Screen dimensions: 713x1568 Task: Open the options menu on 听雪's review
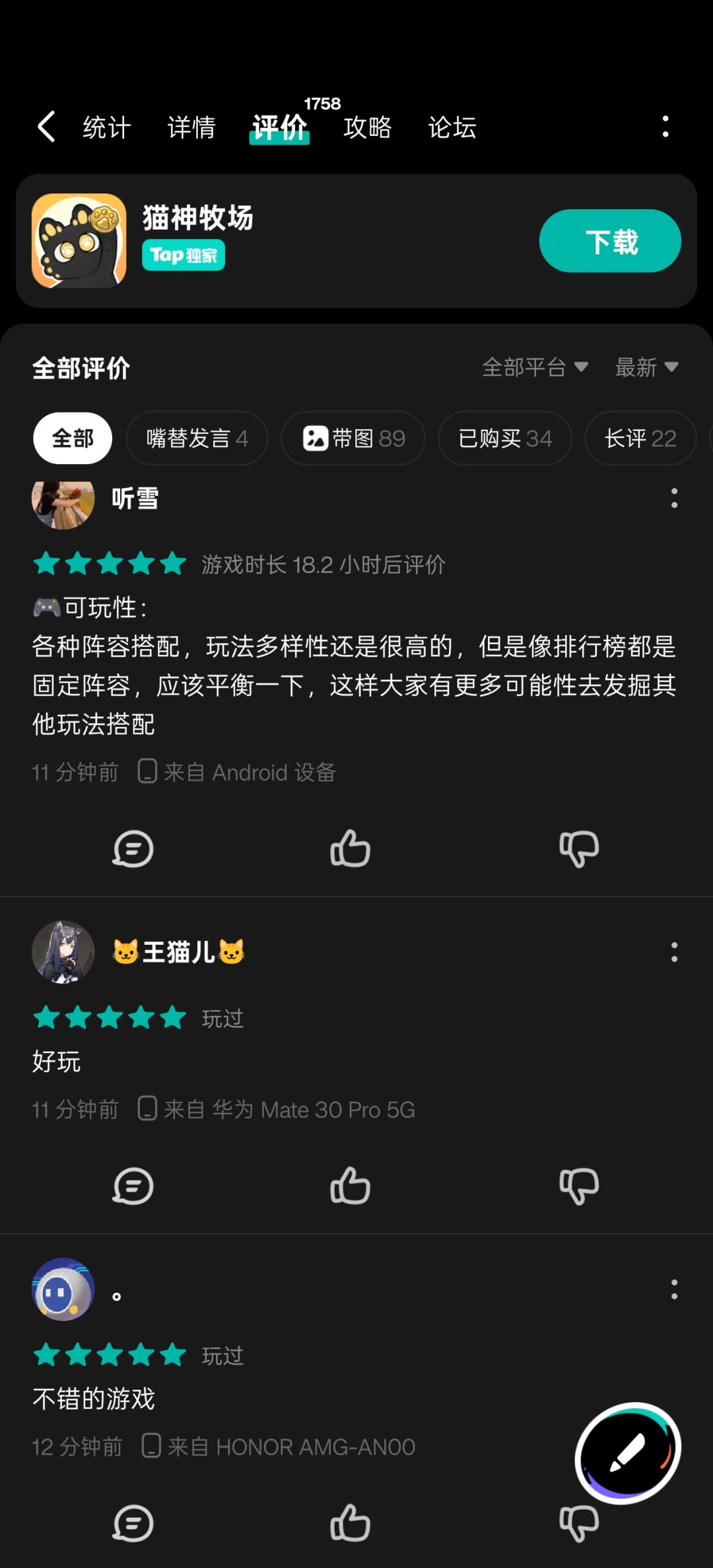coord(674,500)
